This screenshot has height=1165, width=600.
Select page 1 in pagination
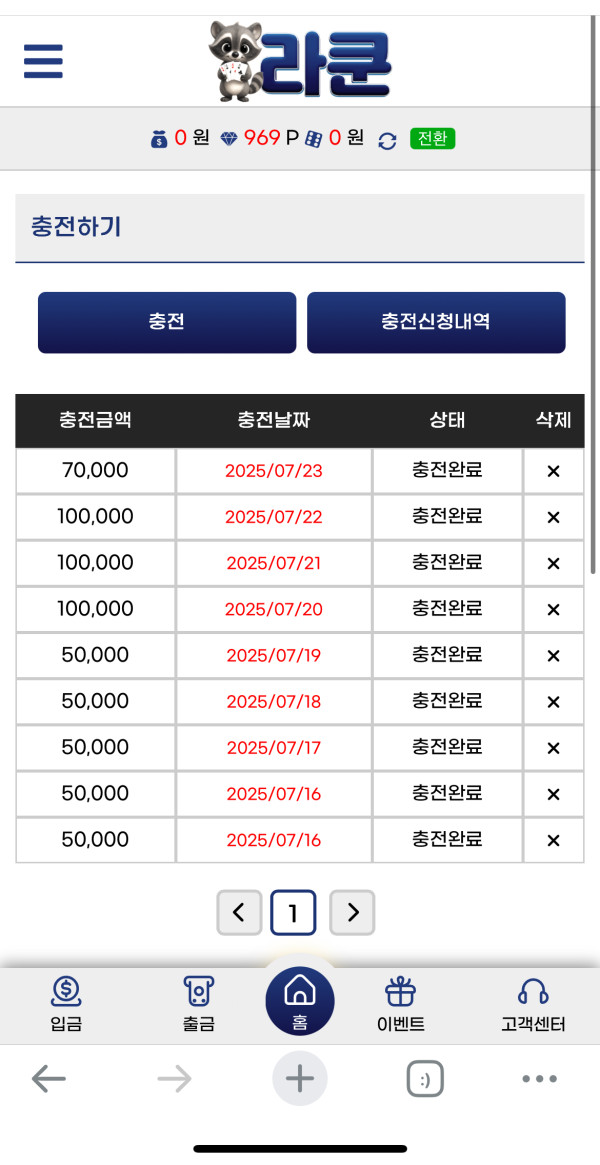[x=293, y=912]
